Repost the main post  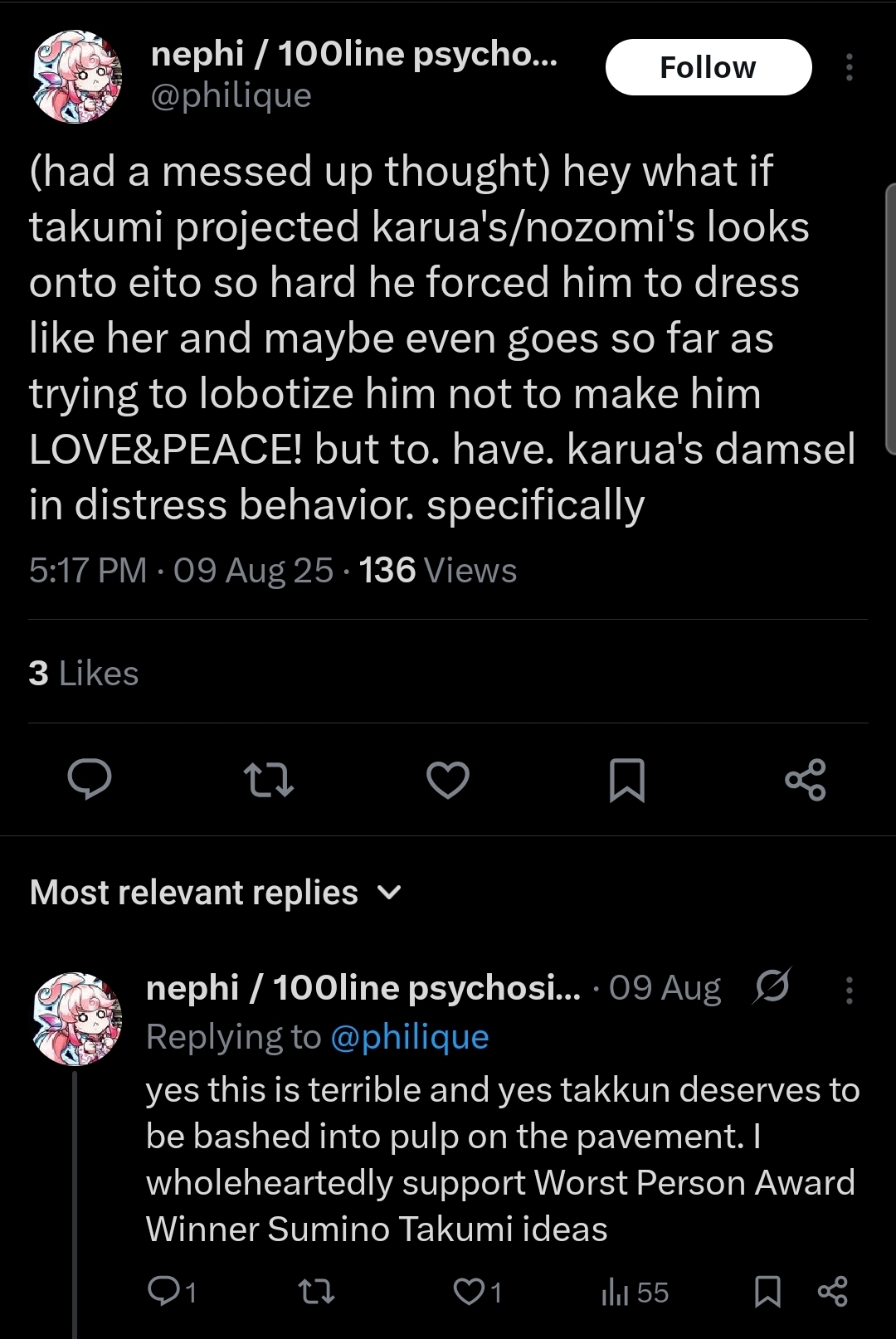(269, 779)
